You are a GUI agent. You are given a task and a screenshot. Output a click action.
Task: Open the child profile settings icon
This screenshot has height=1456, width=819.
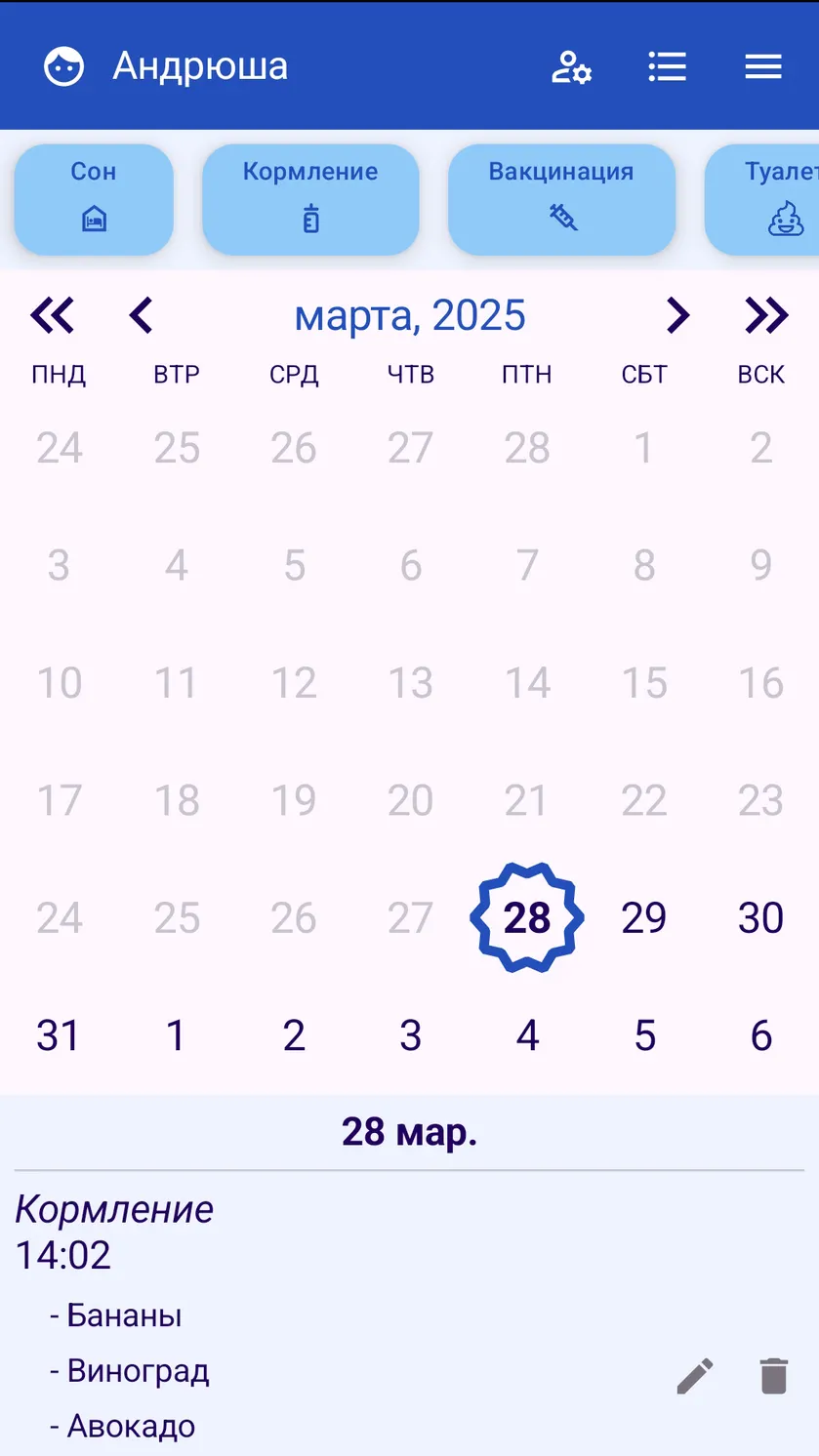click(571, 66)
